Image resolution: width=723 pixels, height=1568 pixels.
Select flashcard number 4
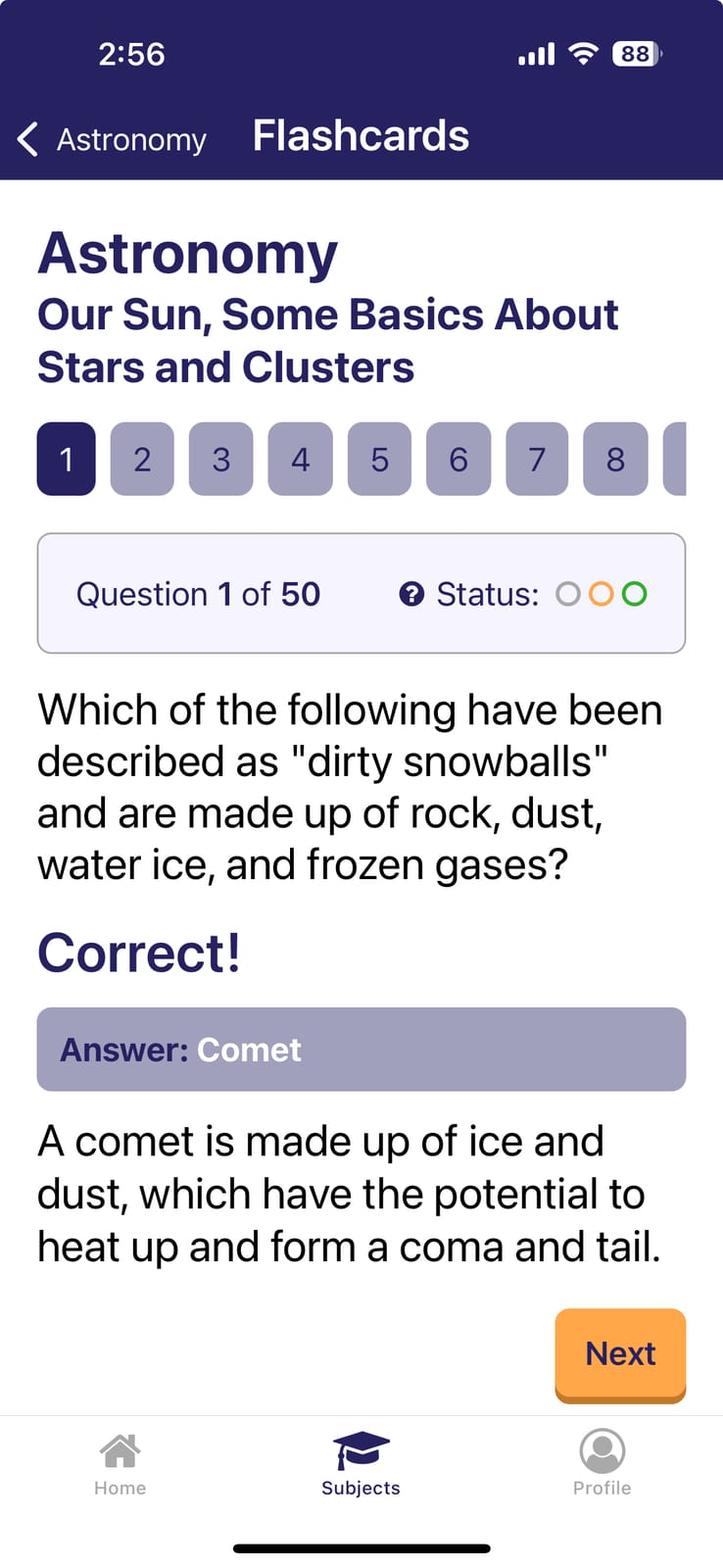click(x=300, y=459)
